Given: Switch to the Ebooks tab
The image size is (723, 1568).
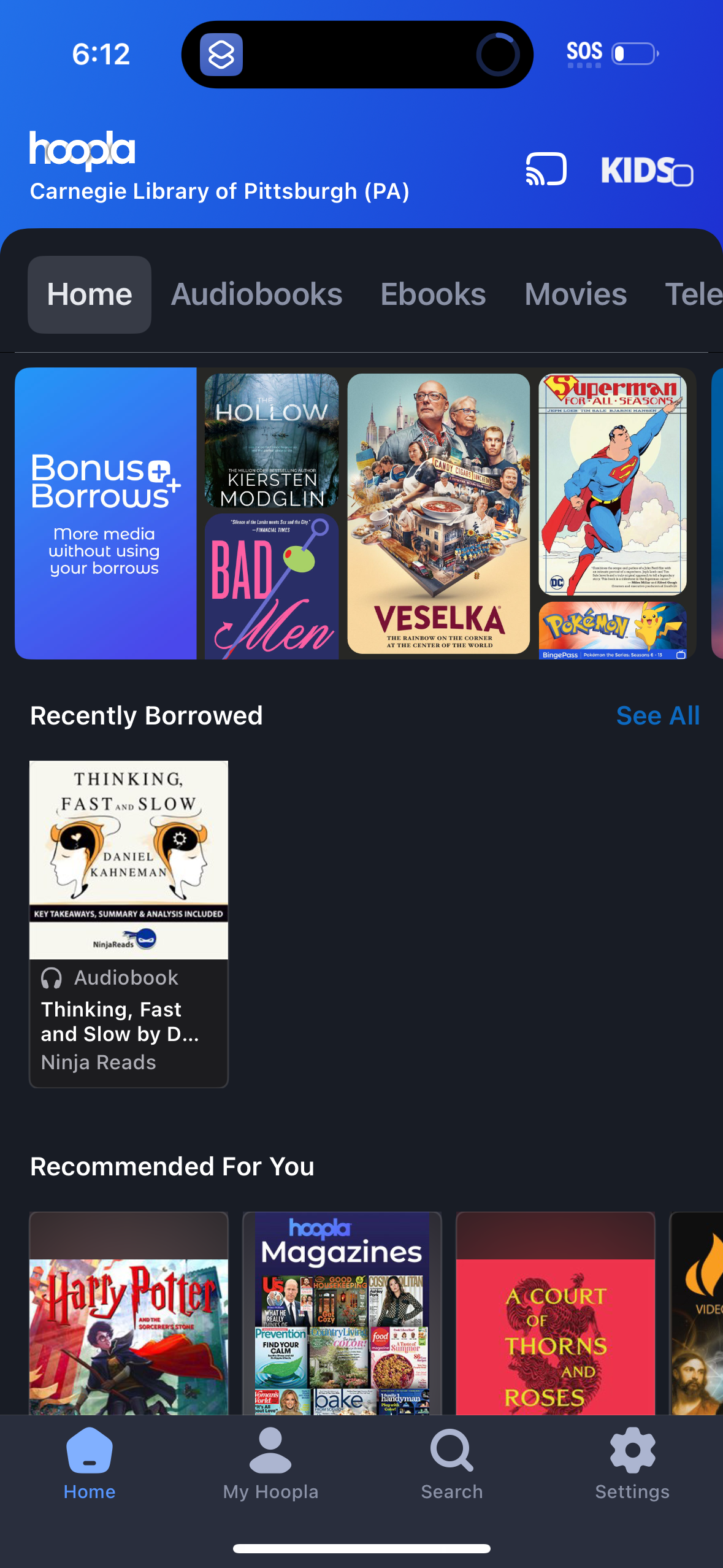Looking at the screenshot, I should (x=432, y=294).
